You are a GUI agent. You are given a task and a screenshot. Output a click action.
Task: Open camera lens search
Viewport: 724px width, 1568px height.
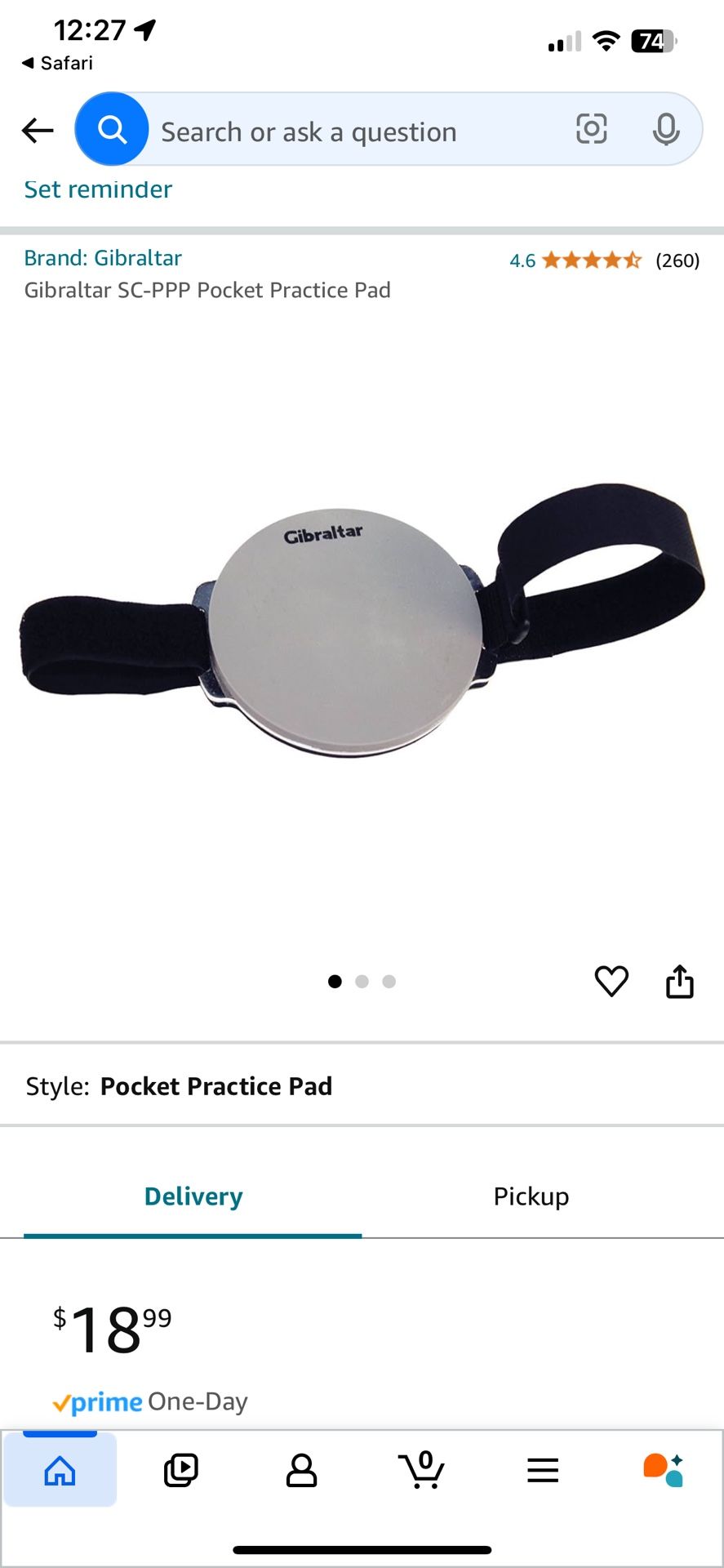(592, 129)
